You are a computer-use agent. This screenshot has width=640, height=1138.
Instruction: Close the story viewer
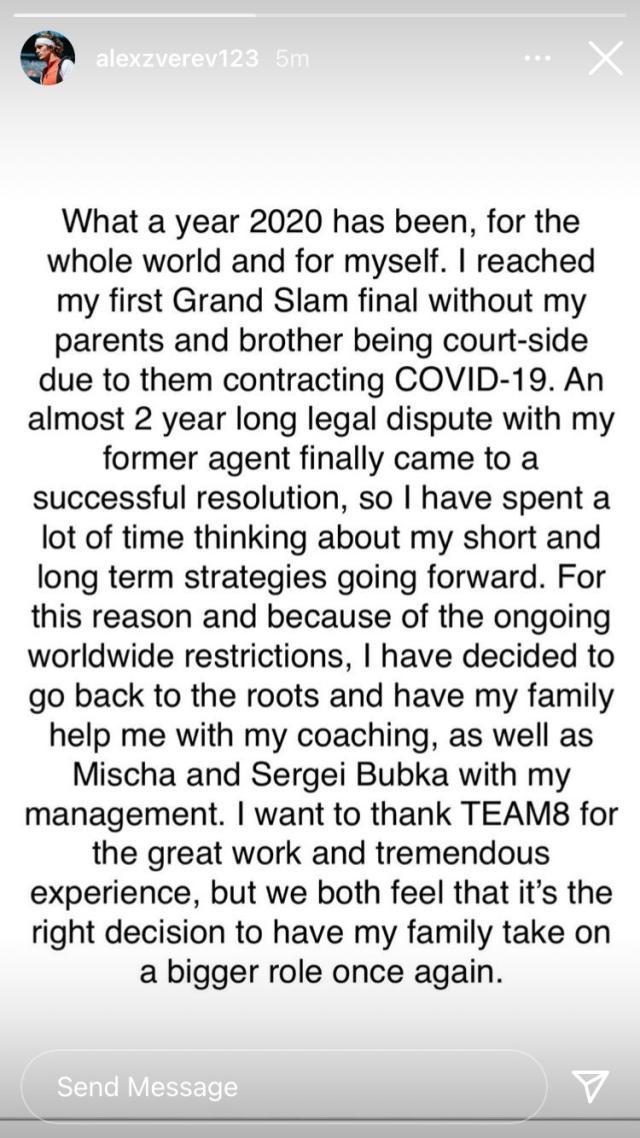point(605,58)
